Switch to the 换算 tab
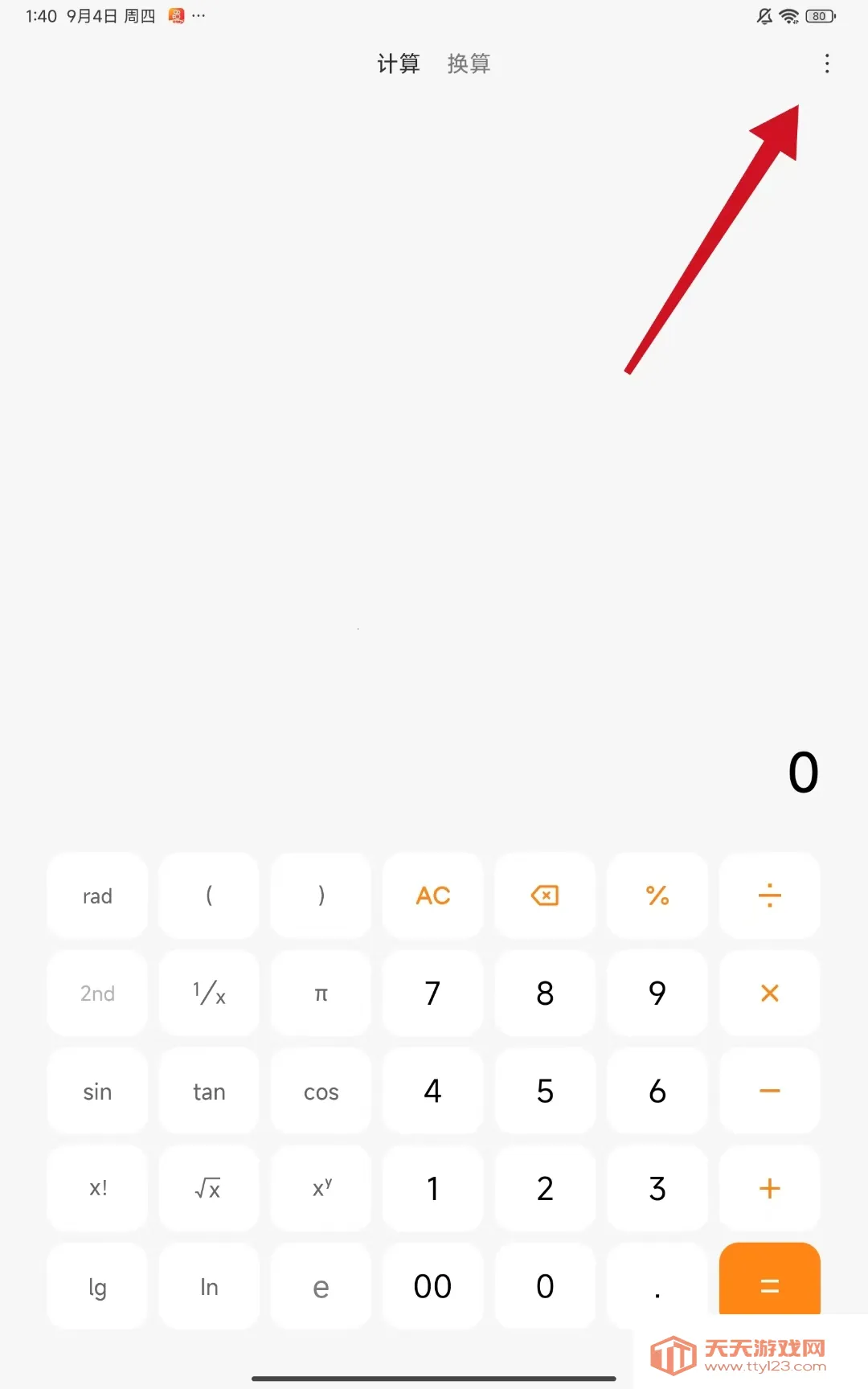The height and width of the screenshot is (1389, 868). click(469, 64)
